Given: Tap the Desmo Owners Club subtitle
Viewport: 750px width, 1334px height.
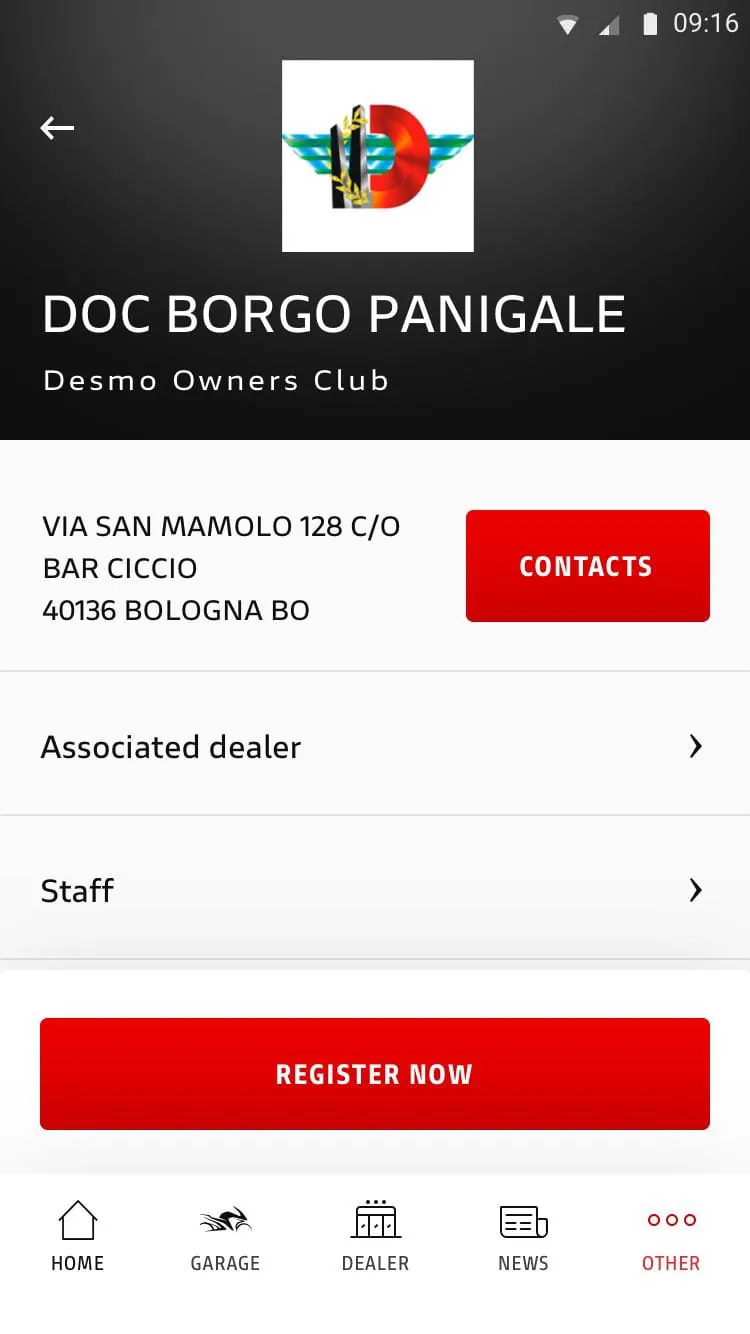Looking at the screenshot, I should 215,380.
